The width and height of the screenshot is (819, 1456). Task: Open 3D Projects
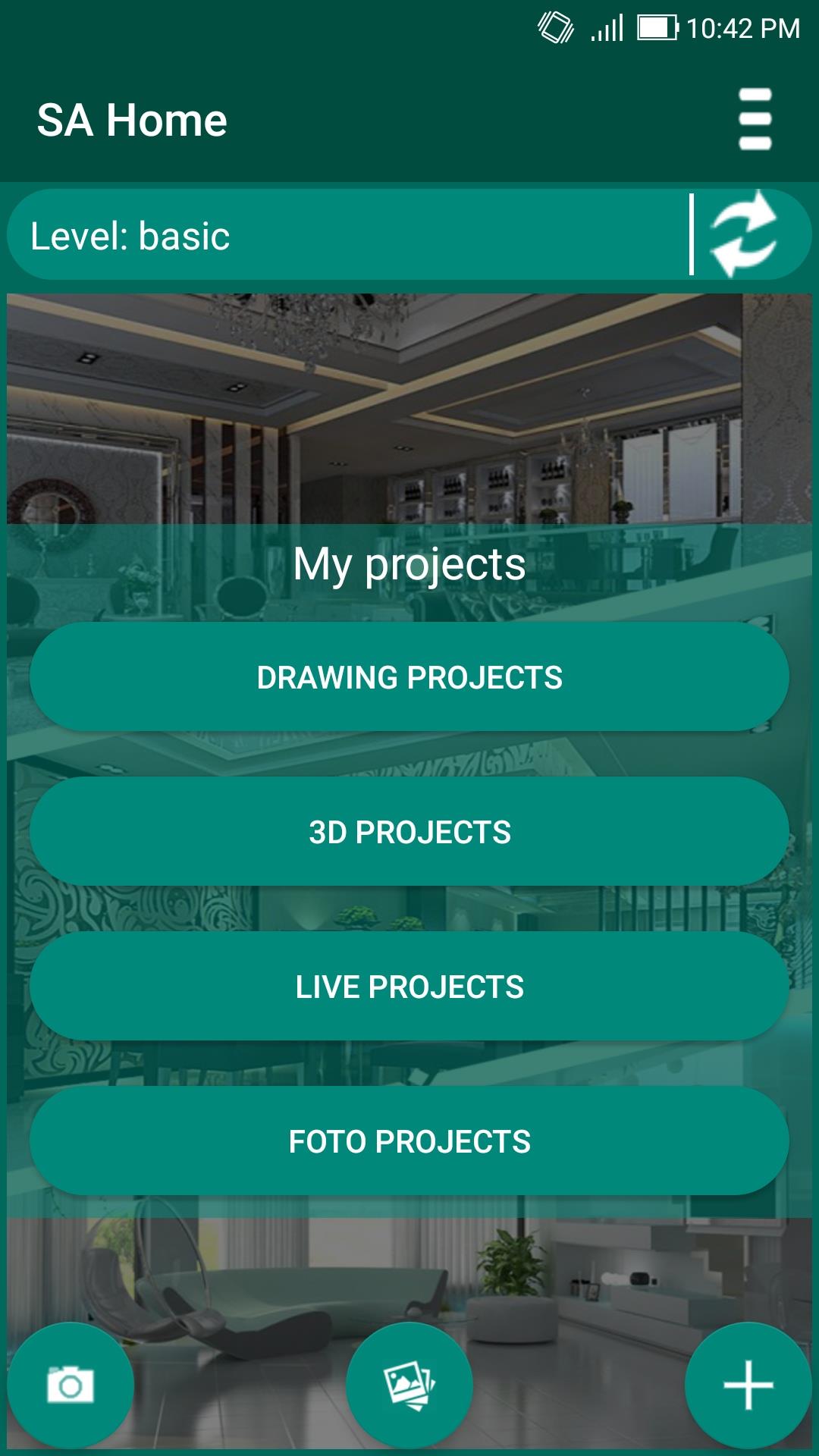pos(409,832)
